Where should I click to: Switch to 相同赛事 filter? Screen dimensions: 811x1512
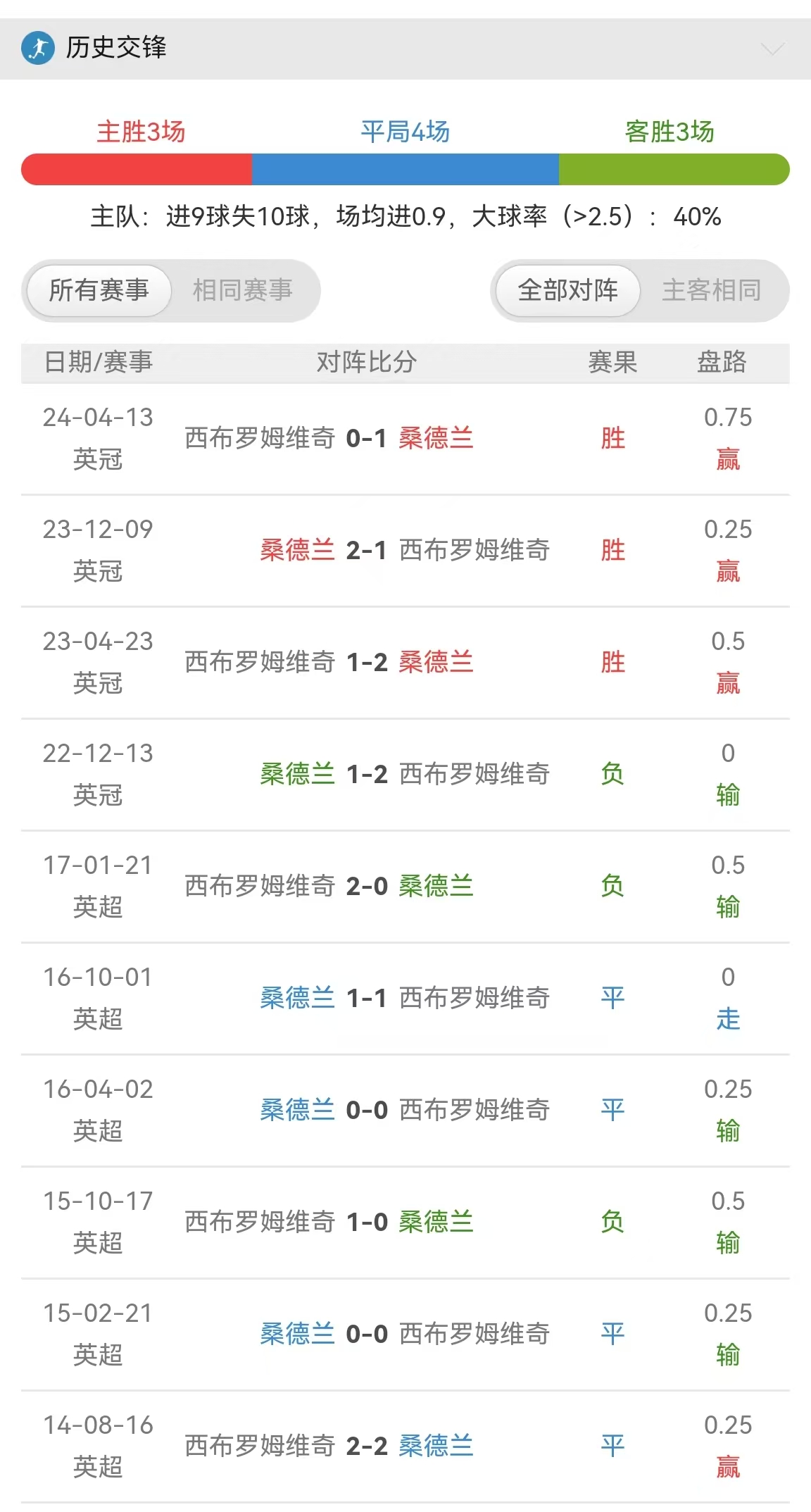[242, 290]
